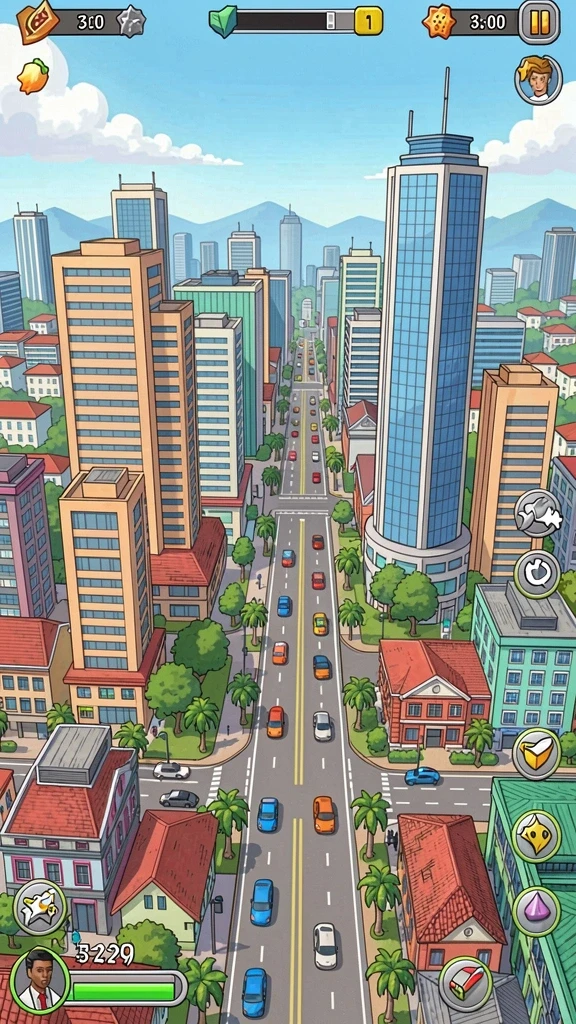Screen dimensions: 576x1024
Task: Pause the game
Action: click(x=539, y=22)
